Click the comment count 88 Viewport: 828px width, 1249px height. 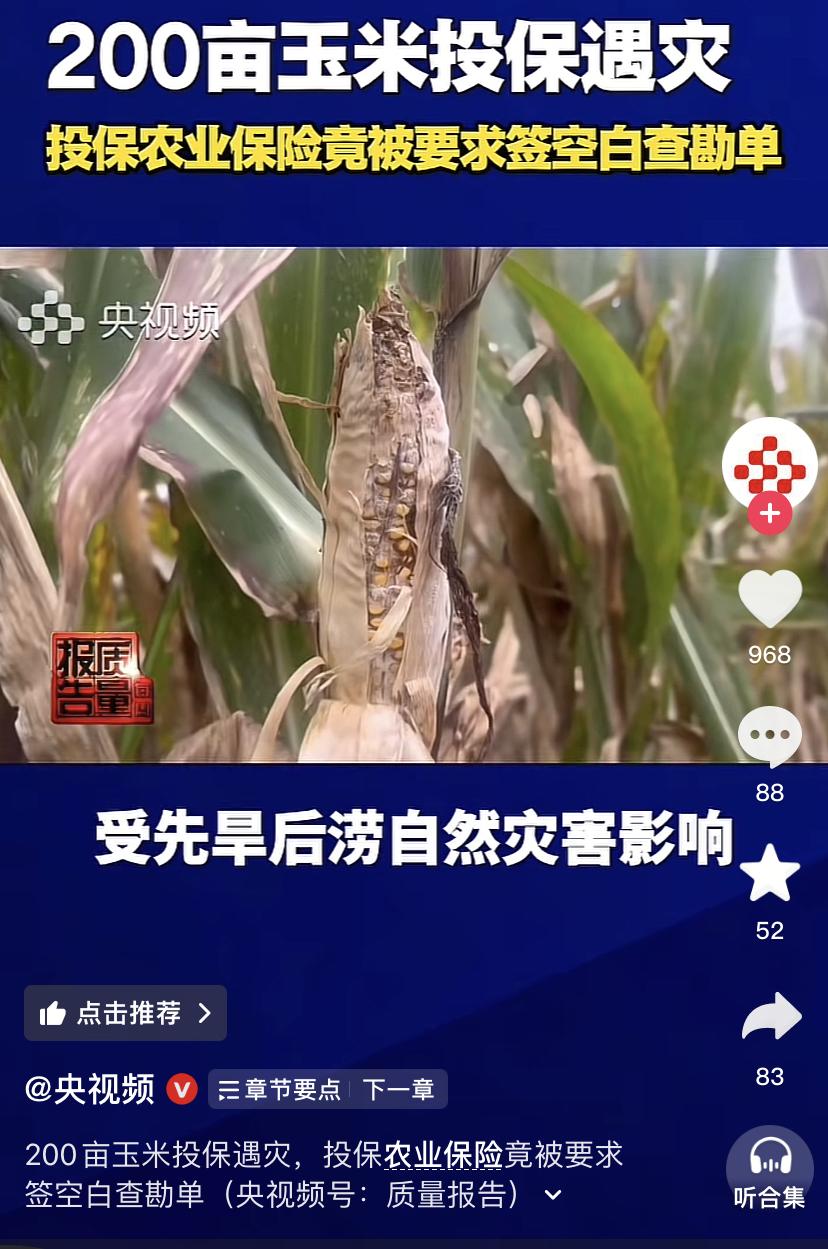(769, 793)
